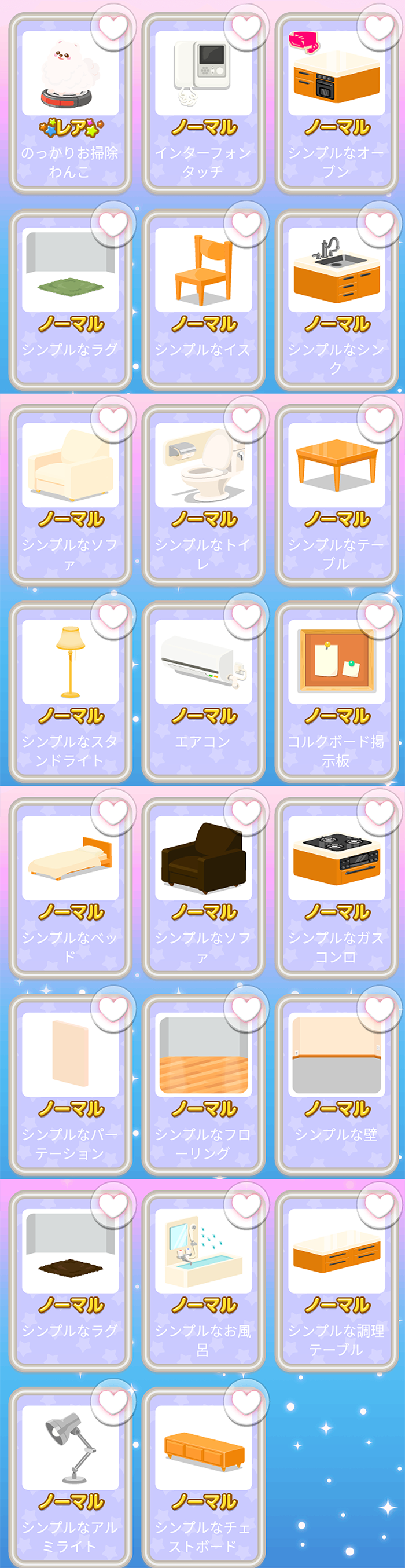The height and width of the screenshot is (1568, 405).
Task: Favorite the のっかりお掃除わんこ item with its heart
Action: point(113,26)
